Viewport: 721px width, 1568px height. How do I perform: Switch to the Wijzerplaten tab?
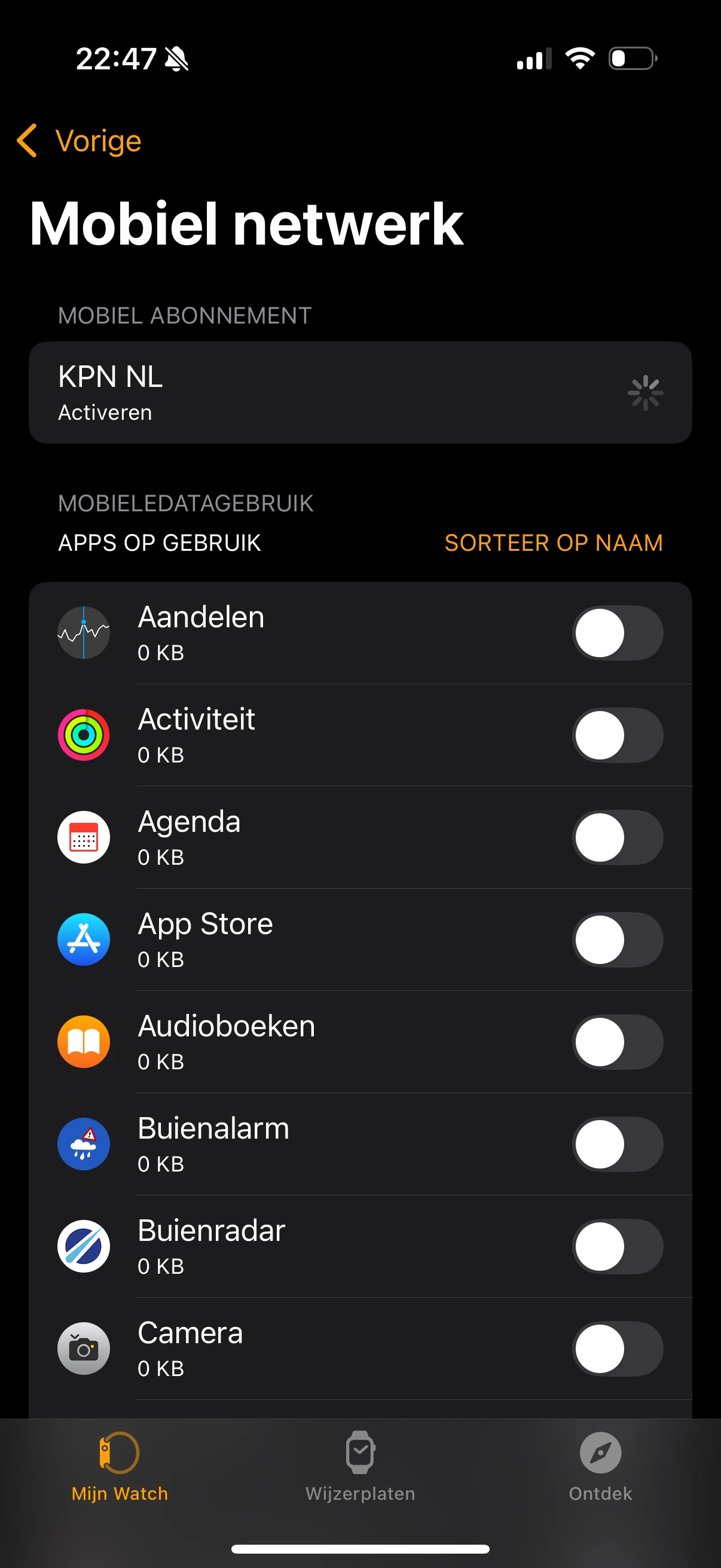coord(360,1467)
